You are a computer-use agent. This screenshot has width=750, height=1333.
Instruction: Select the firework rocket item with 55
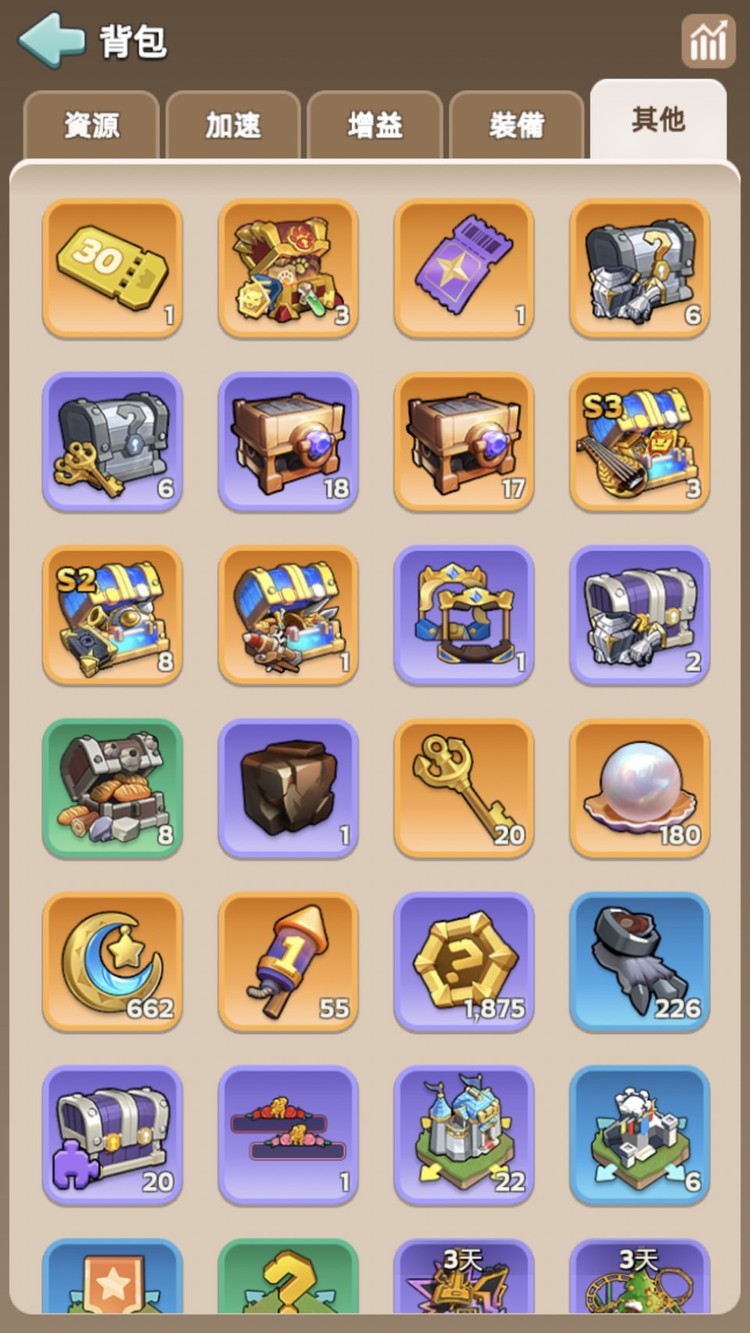click(x=288, y=960)
